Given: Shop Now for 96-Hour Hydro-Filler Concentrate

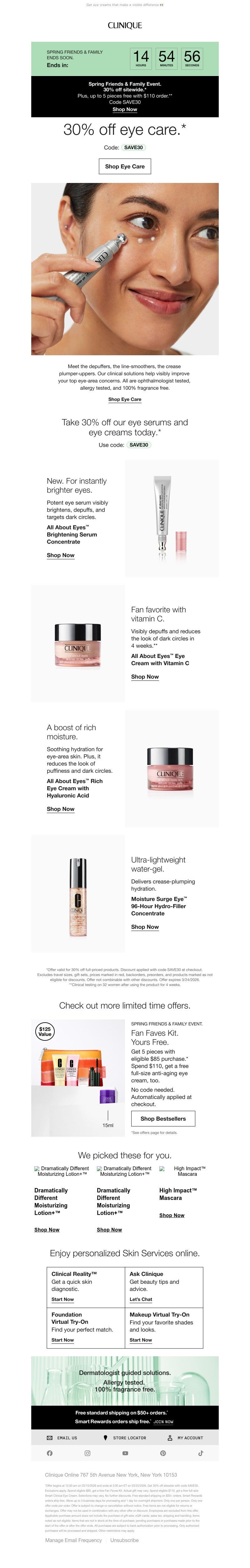Looking at the screenshot, I should tap(145, 926).
